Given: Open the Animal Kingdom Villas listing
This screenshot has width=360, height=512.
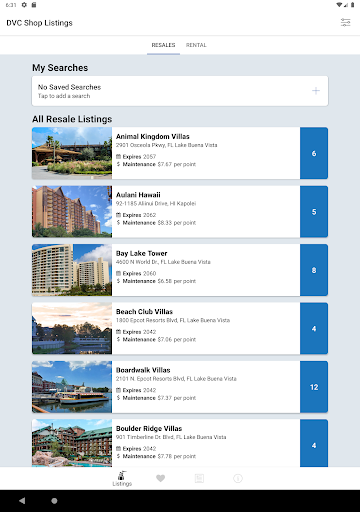Looking at the screenshot, I should click(x=180, y=153).
